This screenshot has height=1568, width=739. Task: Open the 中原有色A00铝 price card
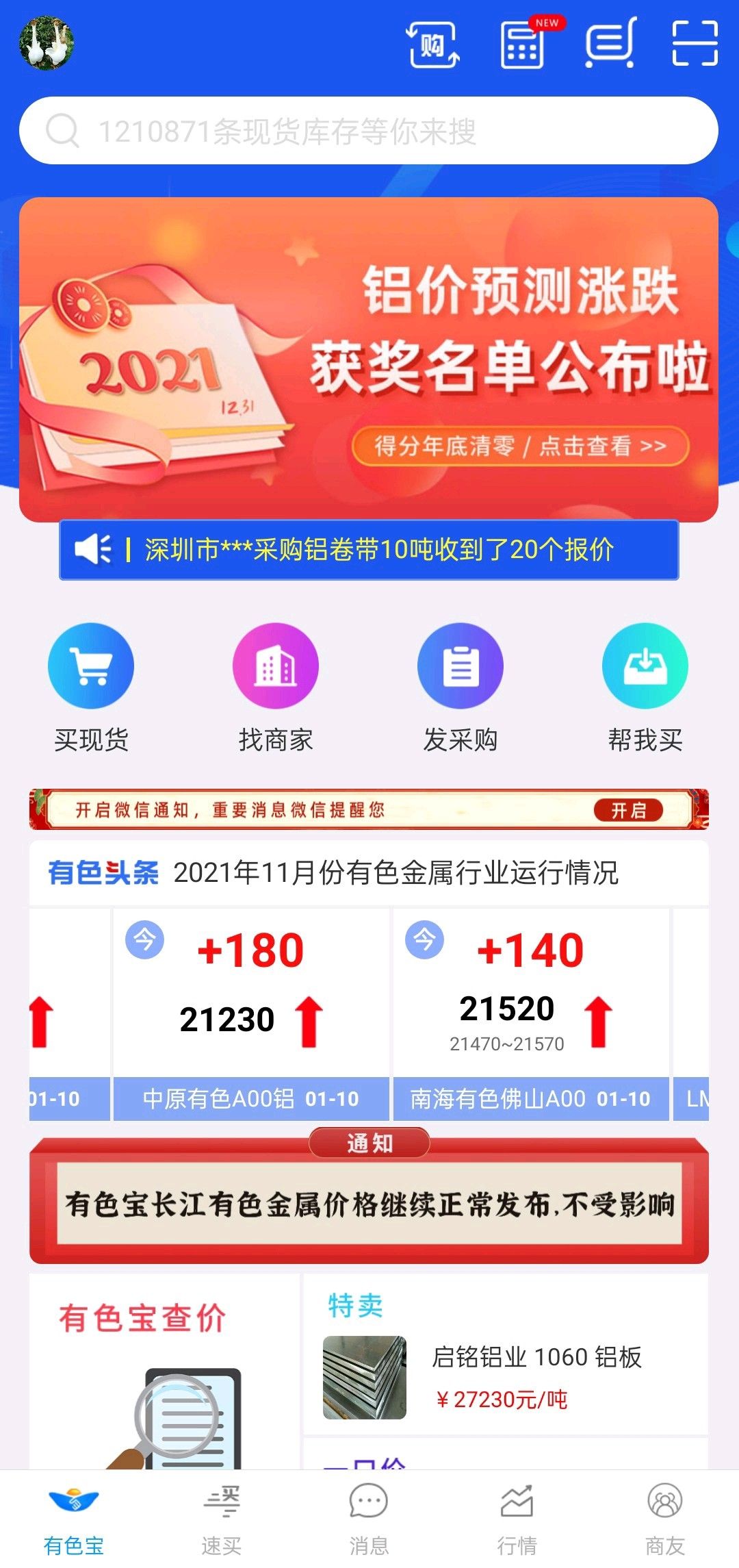[x=251, y=1014]
